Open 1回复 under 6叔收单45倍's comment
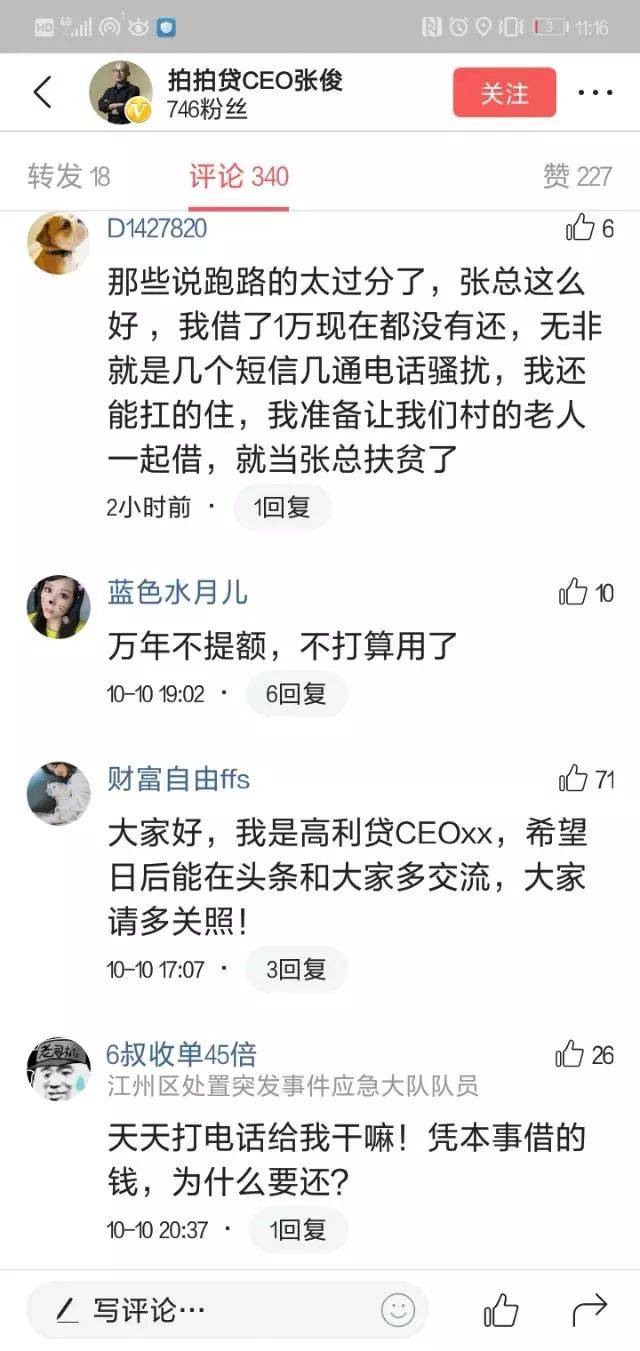Viewport: 640px width, 1351px height. pos(297,1230)
